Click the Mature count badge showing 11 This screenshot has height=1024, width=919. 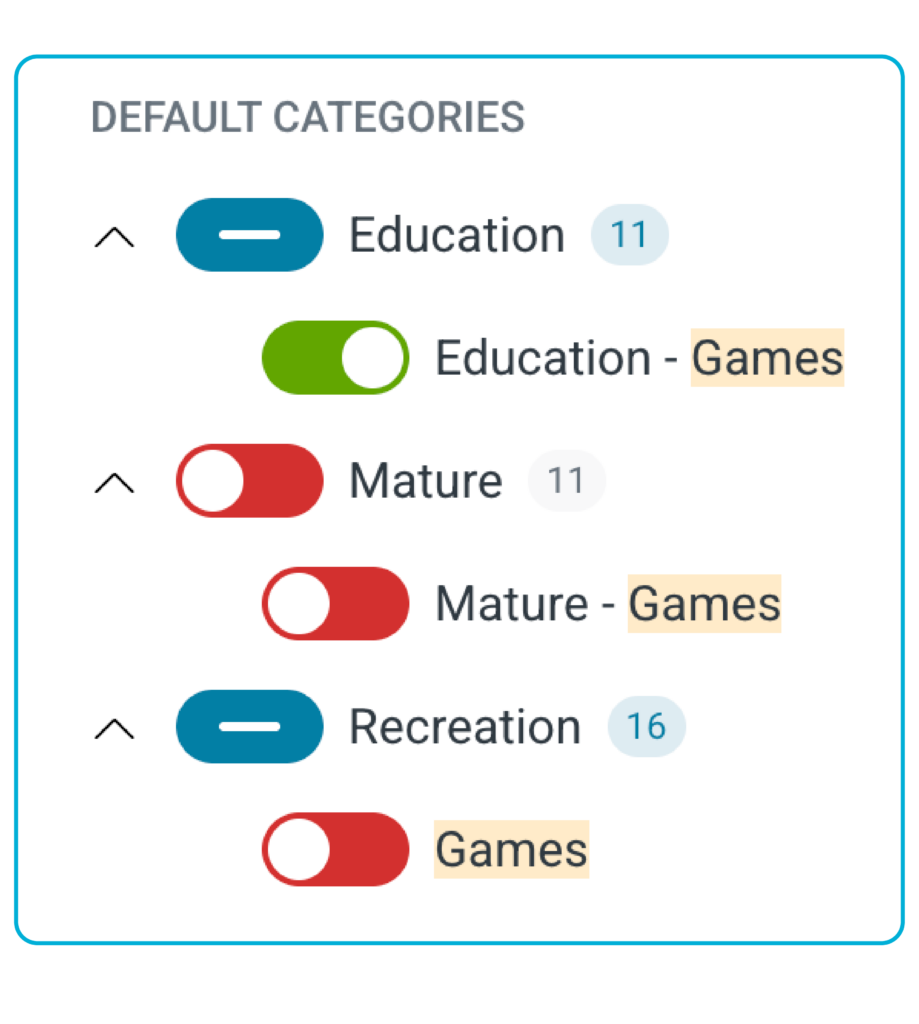[566, 481]
